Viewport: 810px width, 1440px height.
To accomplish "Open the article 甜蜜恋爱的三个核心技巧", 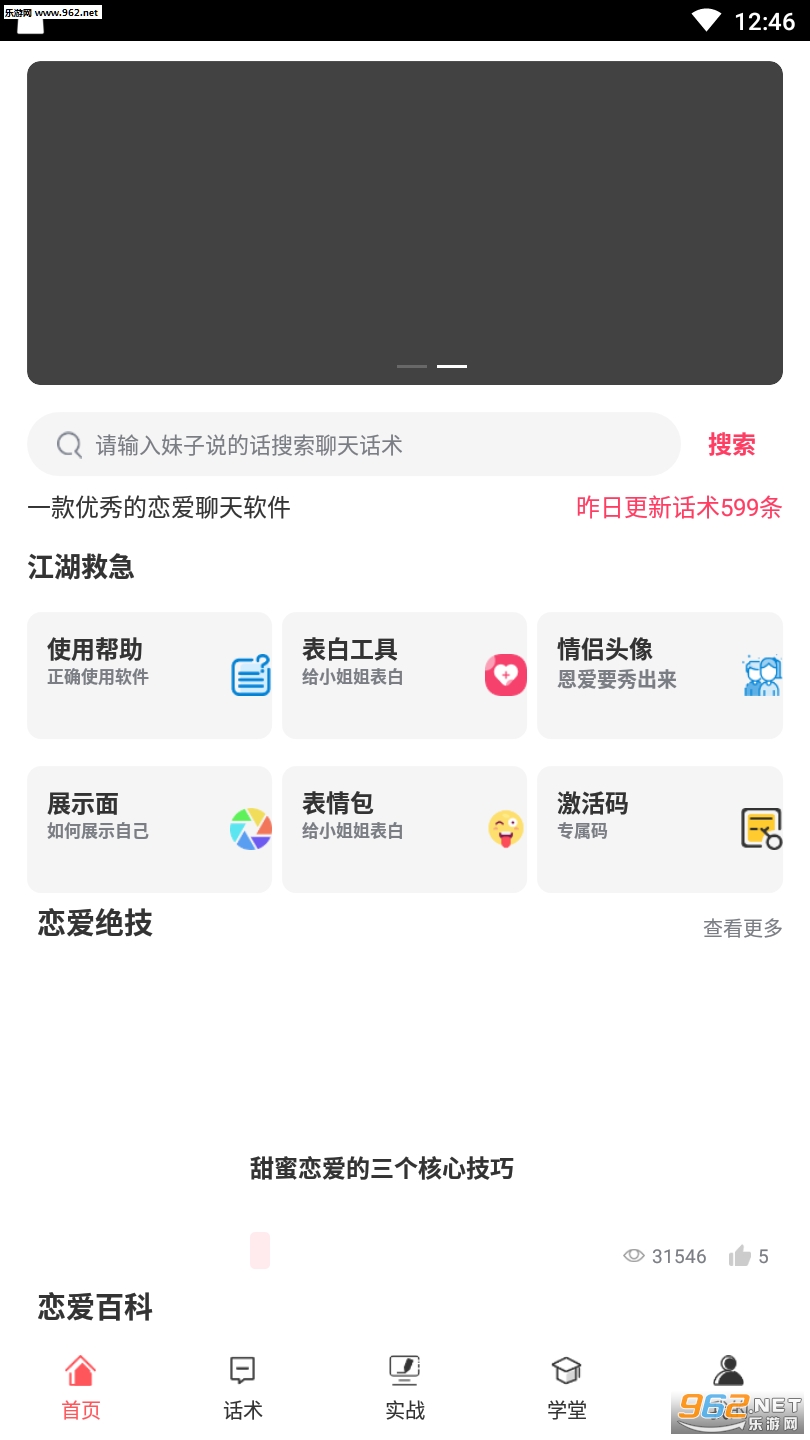I will pyautogui.click(x=381, y=1168).
